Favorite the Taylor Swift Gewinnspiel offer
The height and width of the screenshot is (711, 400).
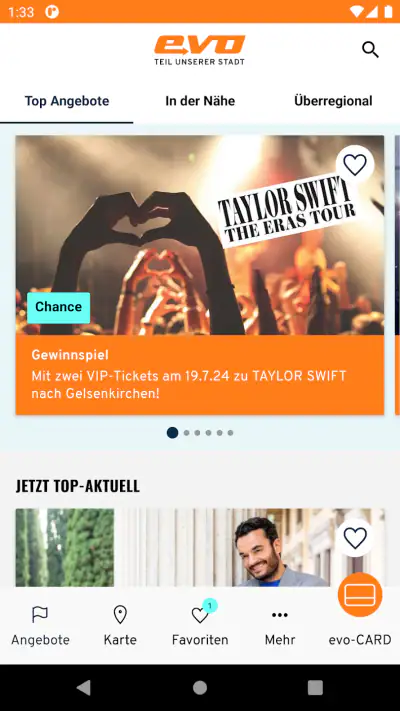tap(355, 165)
